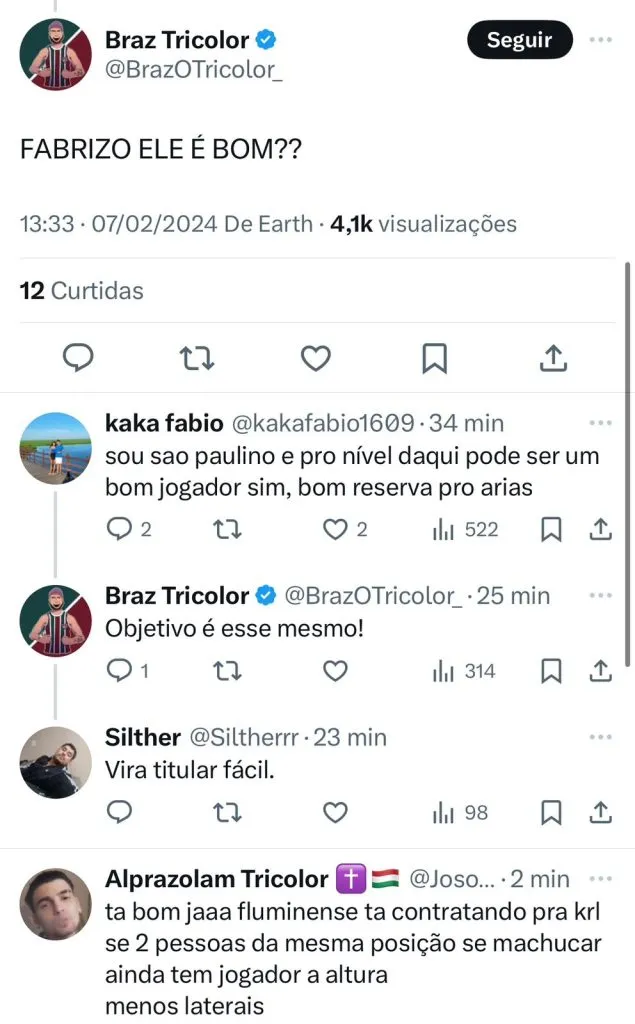Screen dimensions: 635x1024
Task: Bookmark the main tweet
Action: coord(434,357)
